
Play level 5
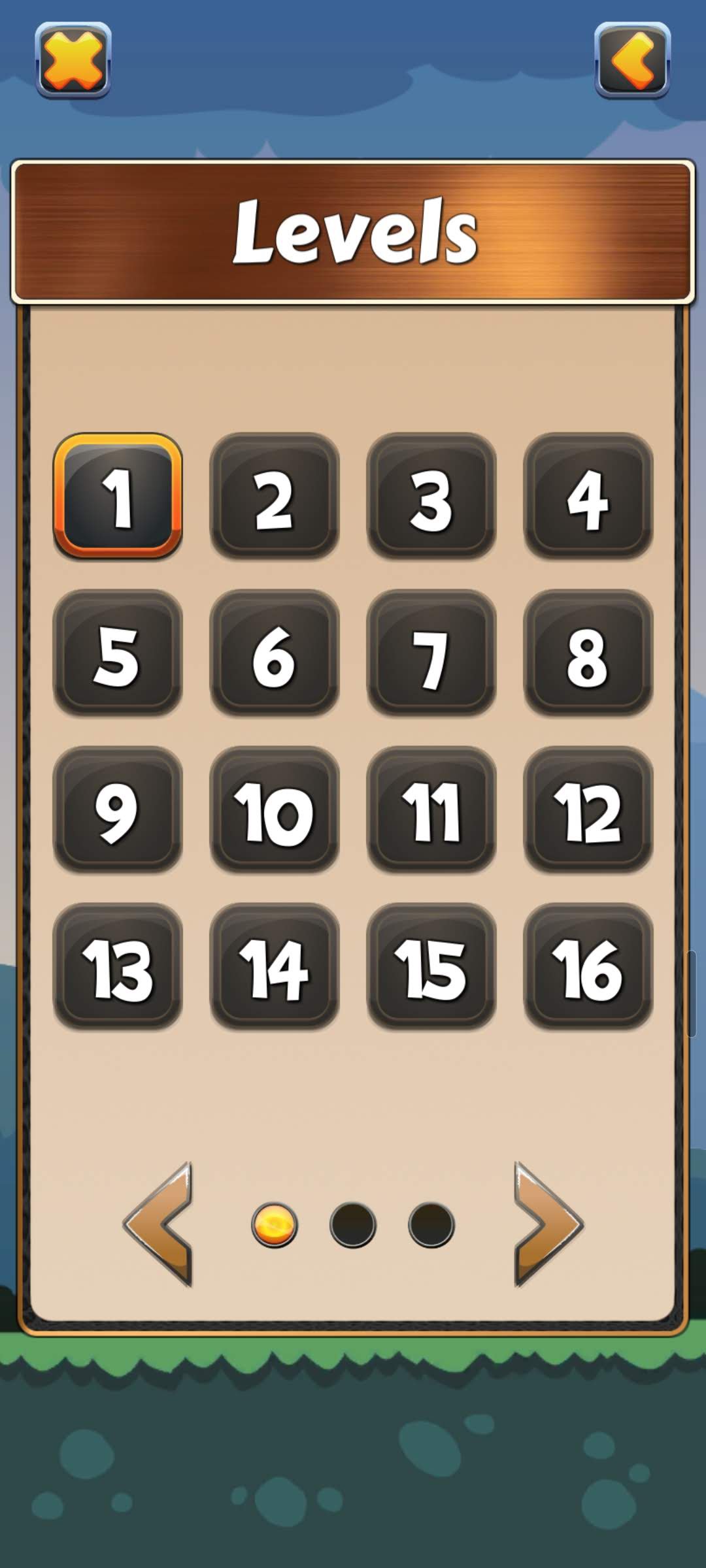point(118,653)
